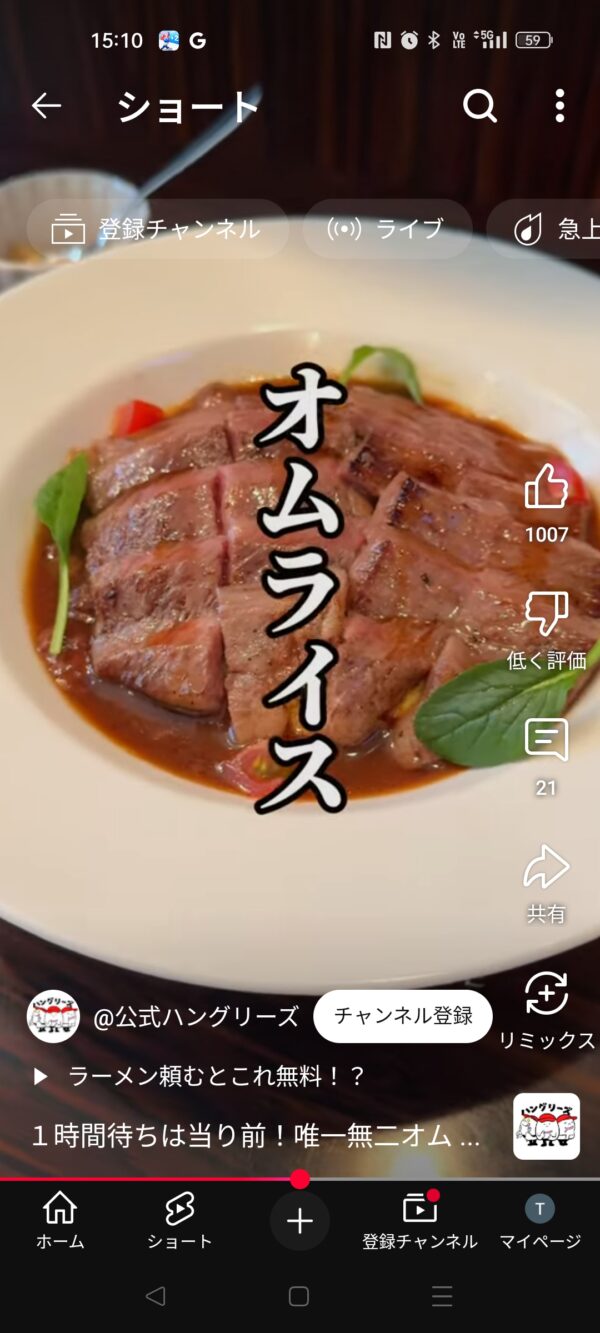Open the @公式ハングリーズ channel
600x1333 pixels.
[196, 1017]
